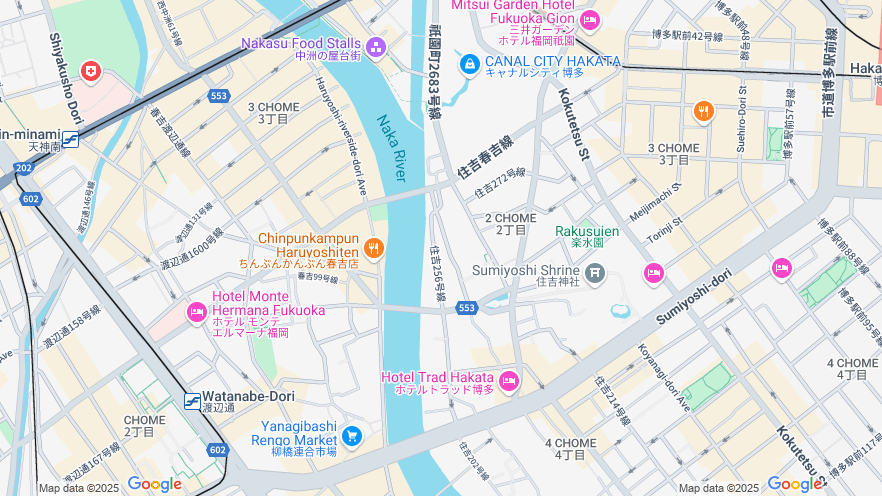Tap the Mitsui Garden Hotel Fukuoka Gion pin

[x=590, y=20]
